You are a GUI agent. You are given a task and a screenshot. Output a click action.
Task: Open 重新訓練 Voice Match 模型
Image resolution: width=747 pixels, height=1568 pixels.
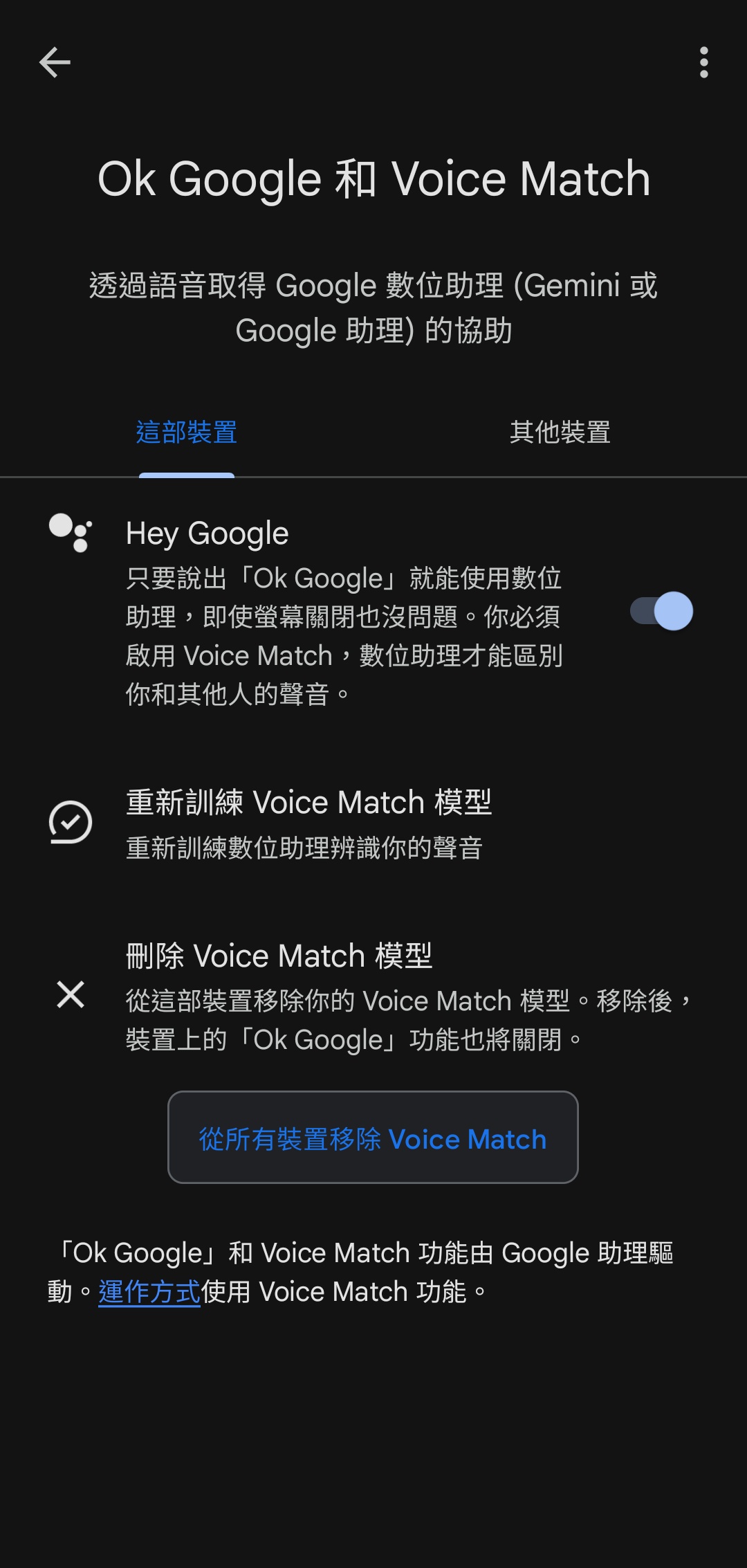[373, 823]
